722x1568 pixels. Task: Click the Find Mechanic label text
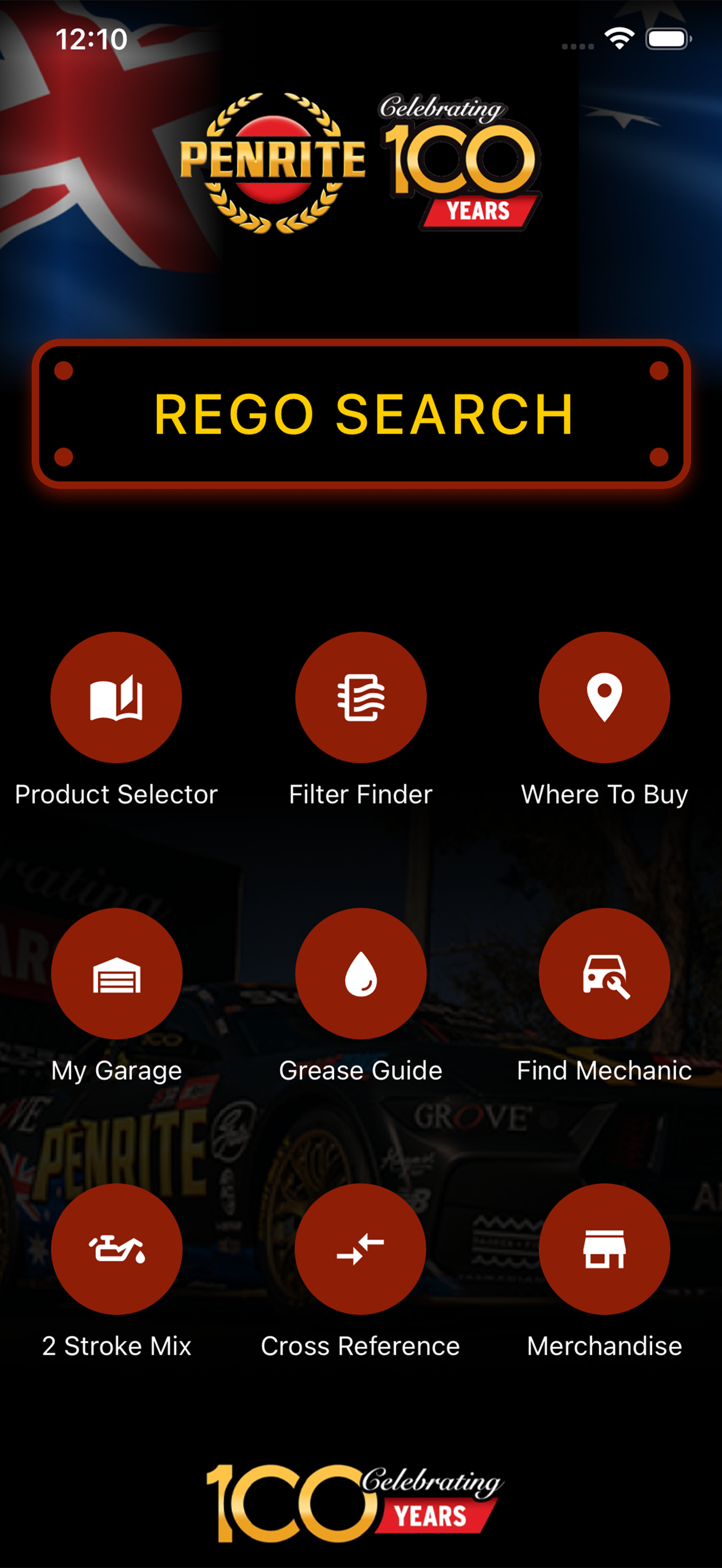(605, 1070)
